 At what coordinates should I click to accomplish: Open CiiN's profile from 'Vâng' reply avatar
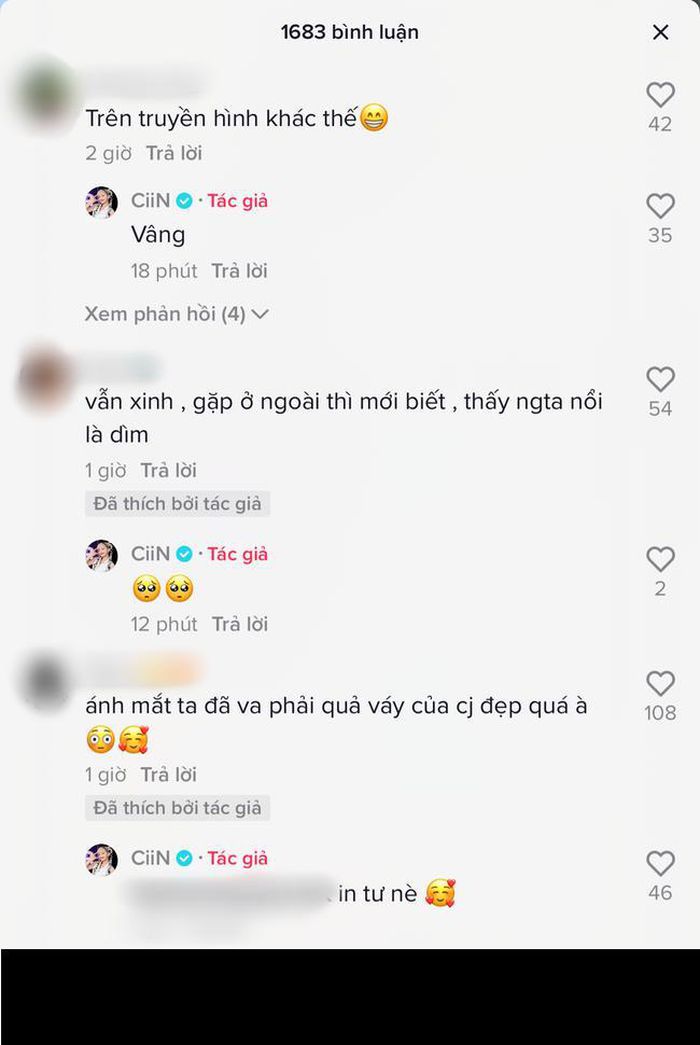click(x=101, y=202)
